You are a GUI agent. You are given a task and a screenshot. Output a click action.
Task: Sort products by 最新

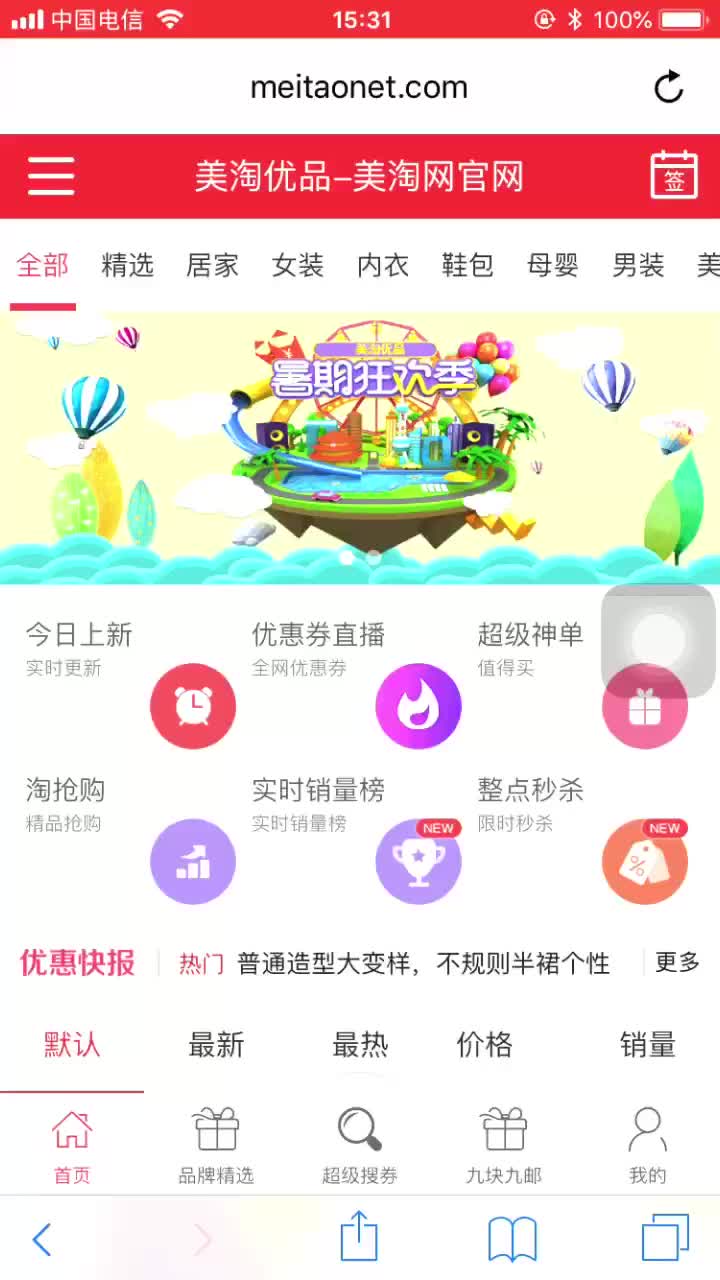pyautogui.click(x=216, y=1045)
